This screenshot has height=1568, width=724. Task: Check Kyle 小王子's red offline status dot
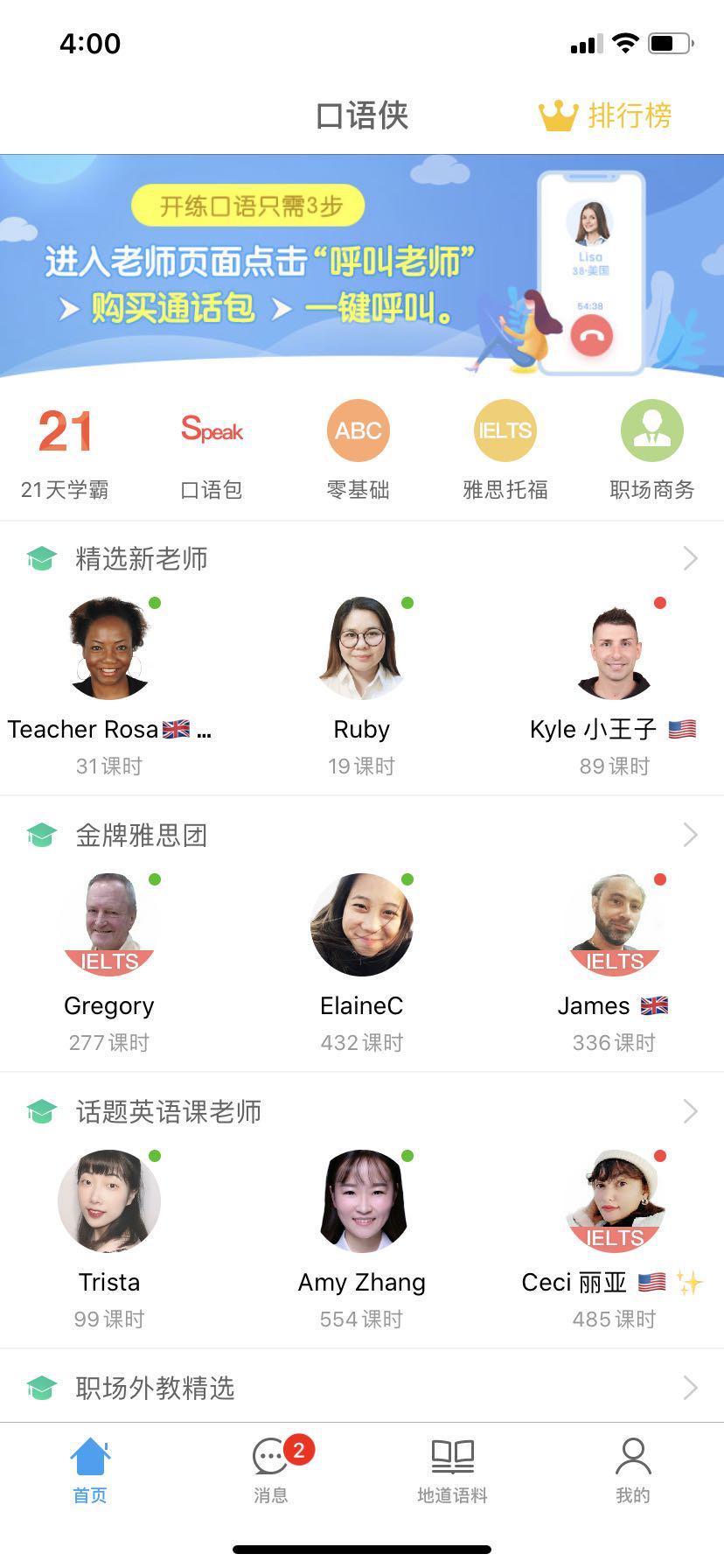coord(661,603)
